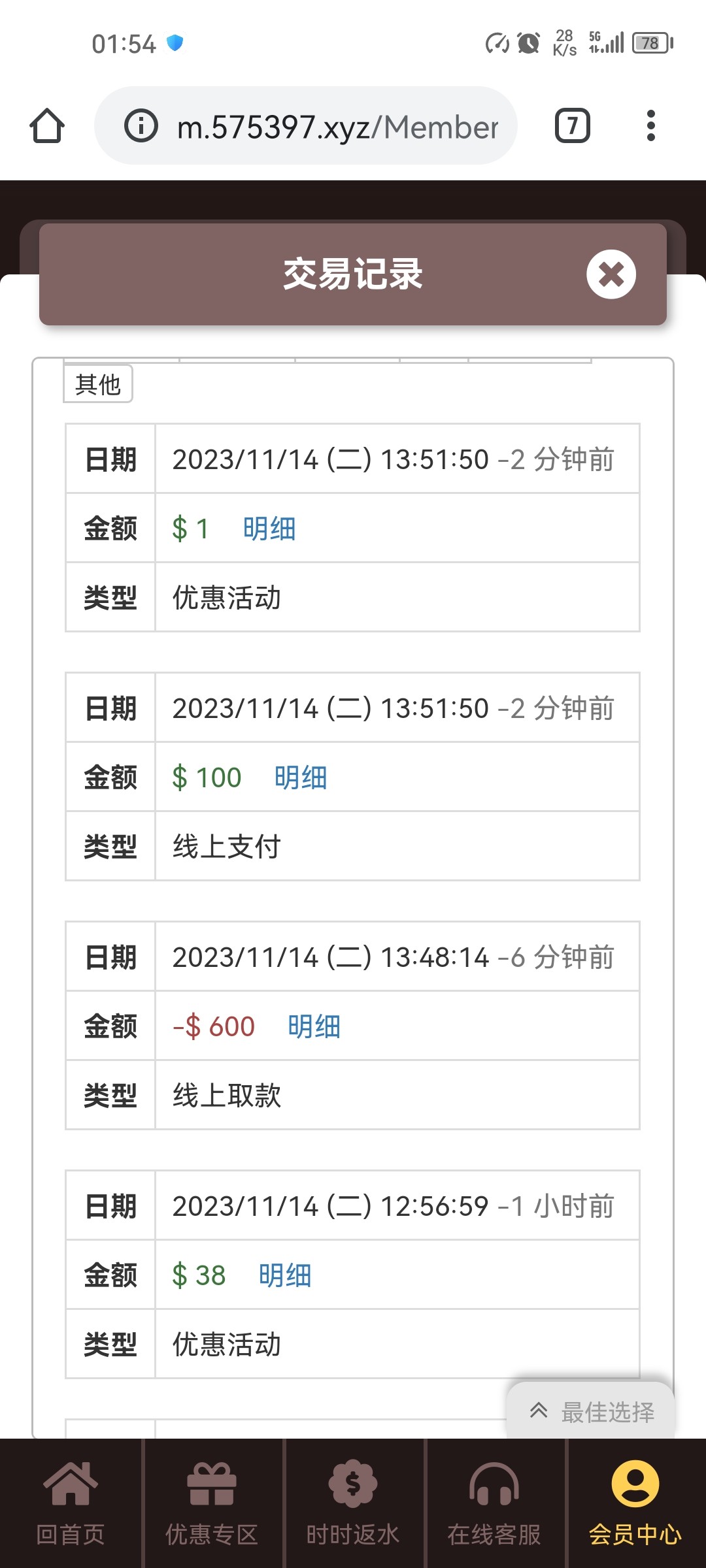The width and height of the screenshot is (706, 1568).
Task: Open the browser overflow menu
Action: 650,125
